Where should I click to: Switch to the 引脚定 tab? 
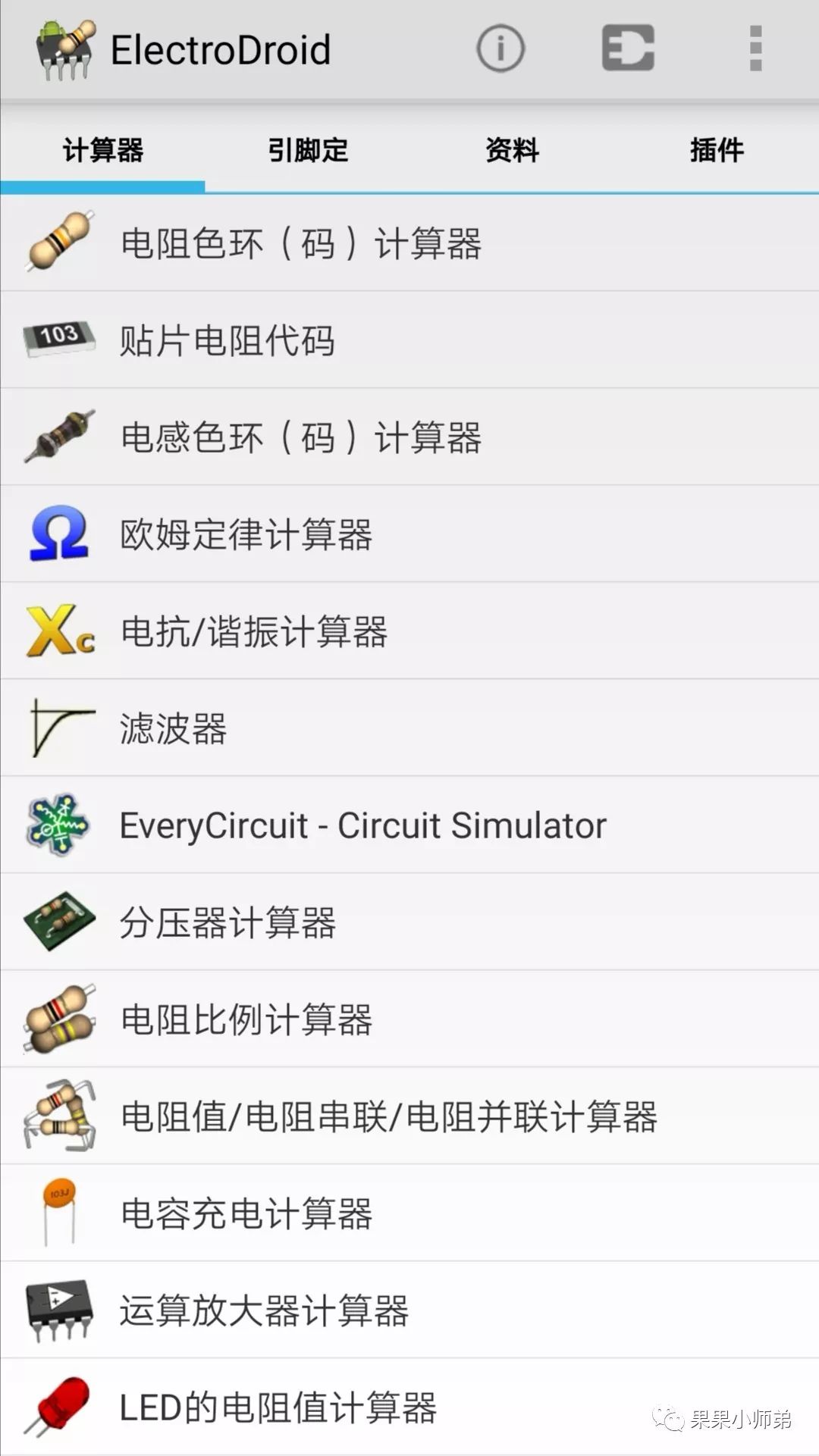pos(308,150)
